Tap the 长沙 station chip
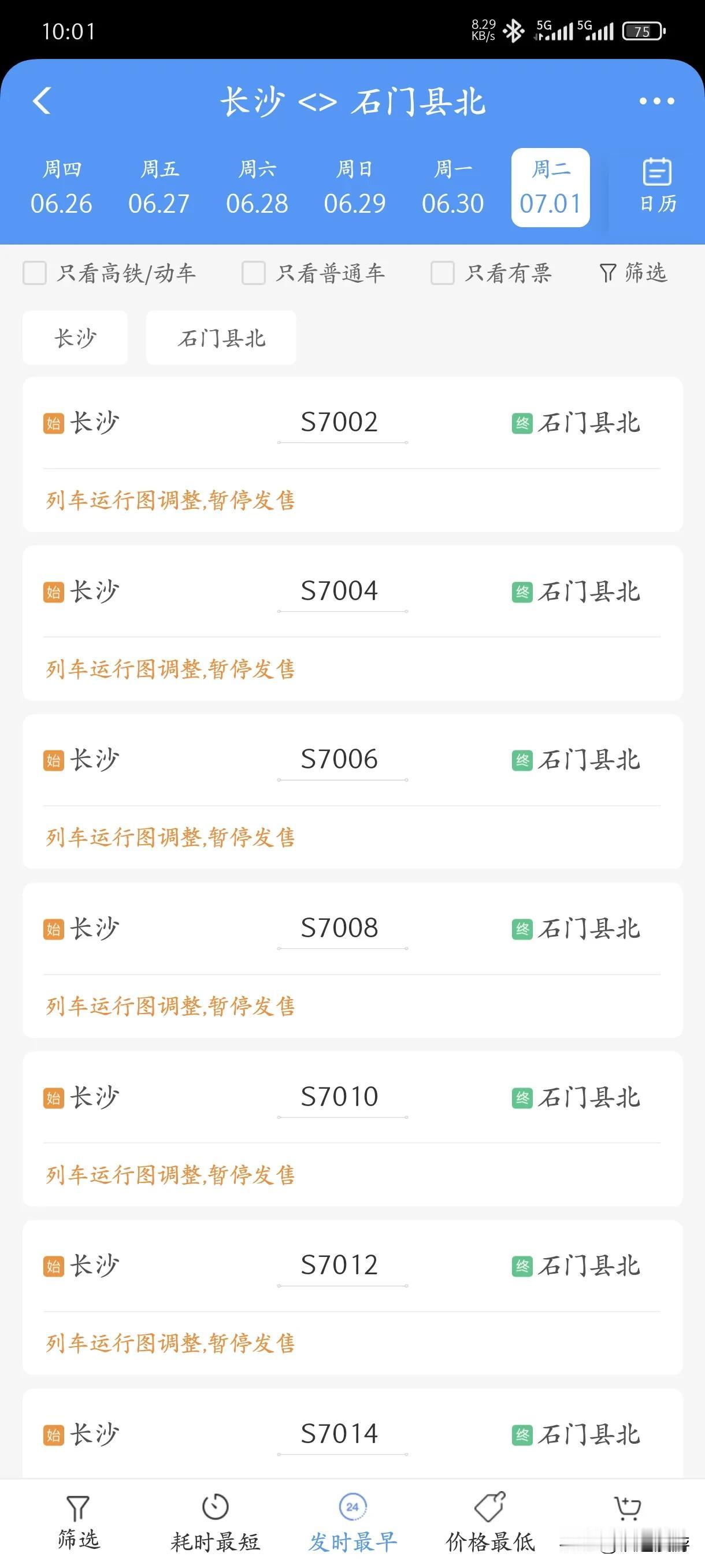Image resolution: width=705 pixels, height=1568 pixels. [x=76, y=338]
